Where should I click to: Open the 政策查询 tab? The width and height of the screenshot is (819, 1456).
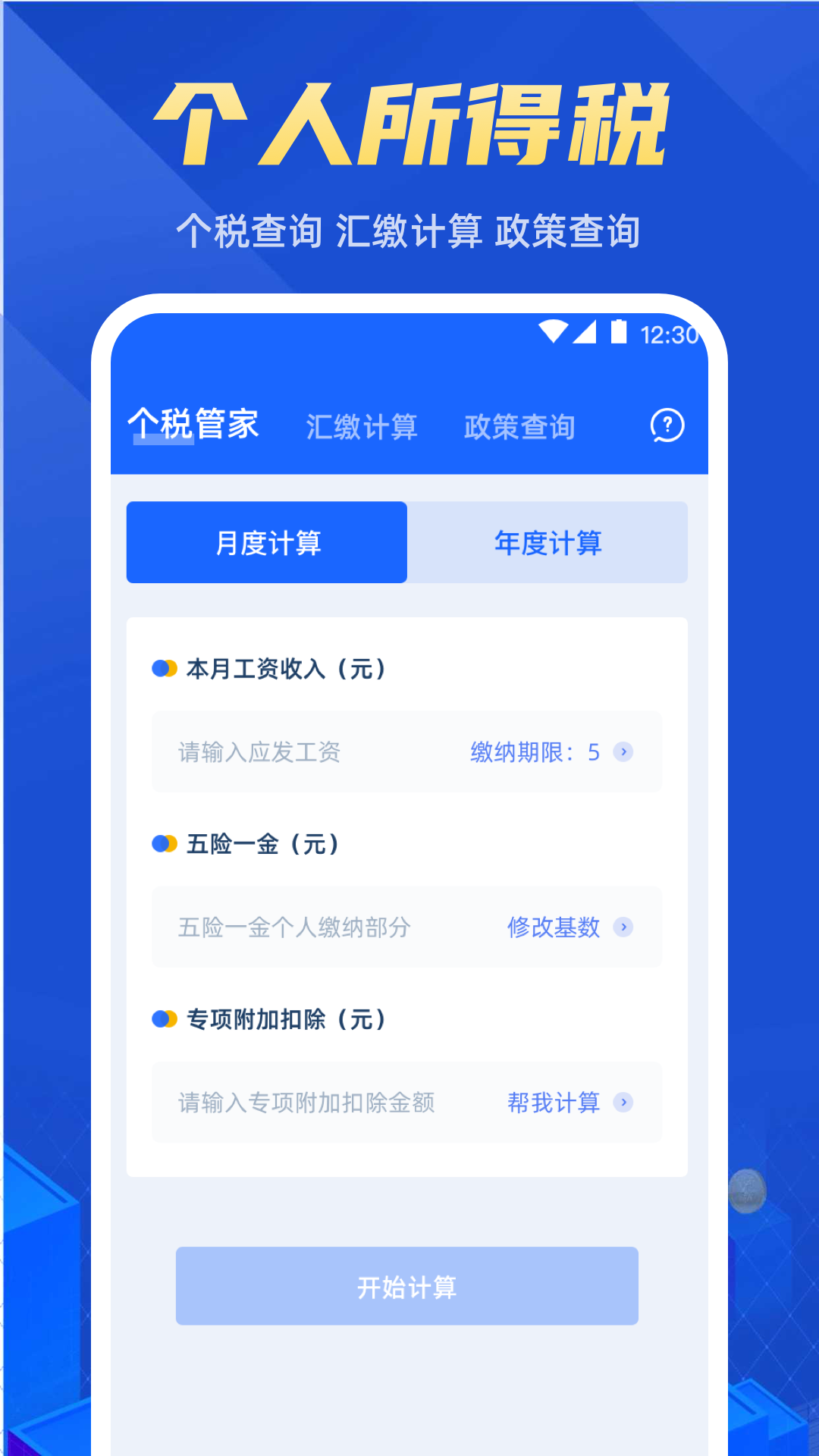(519, 426)
